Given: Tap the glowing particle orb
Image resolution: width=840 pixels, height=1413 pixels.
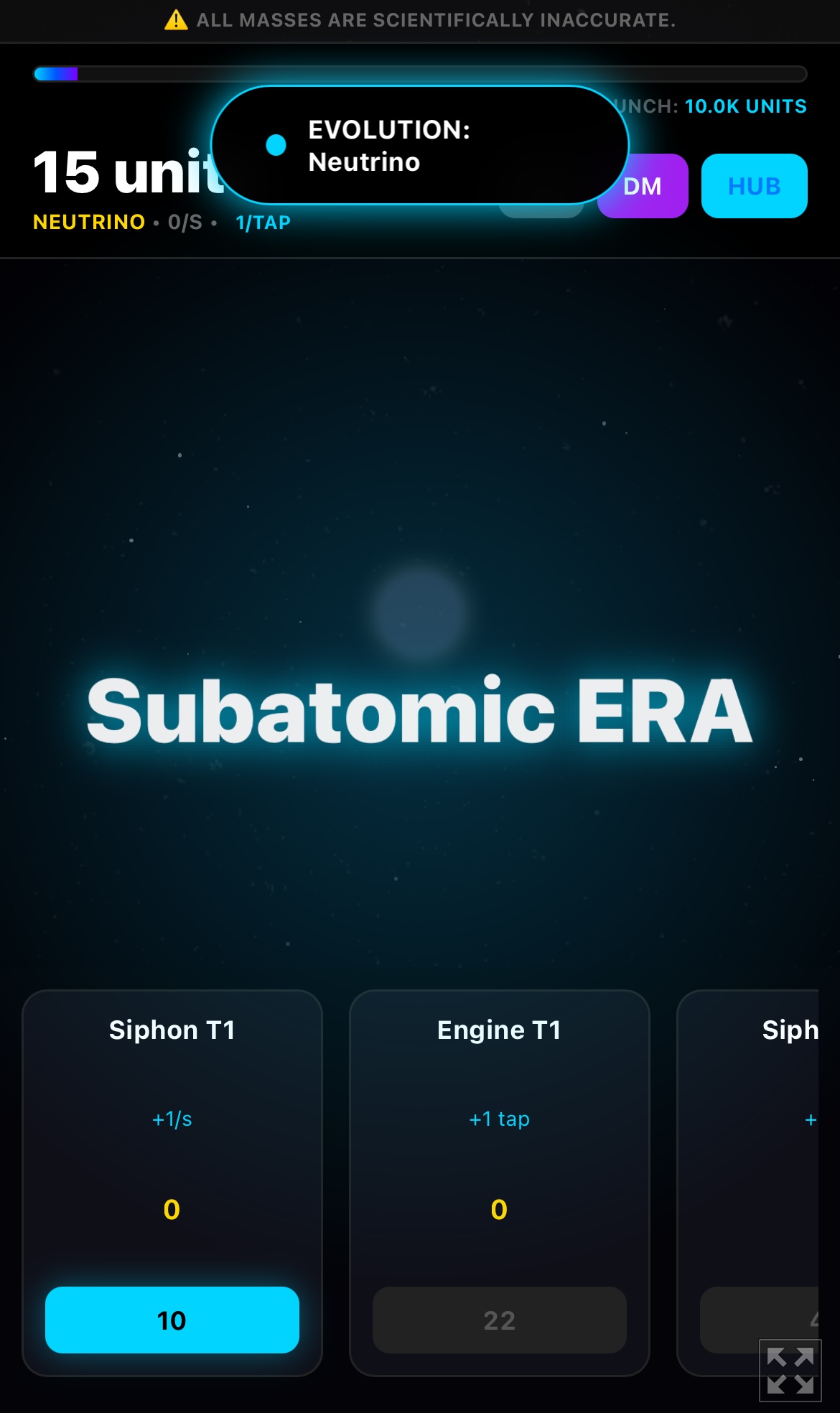Looking at the screenshot, I should coord(420,612).
